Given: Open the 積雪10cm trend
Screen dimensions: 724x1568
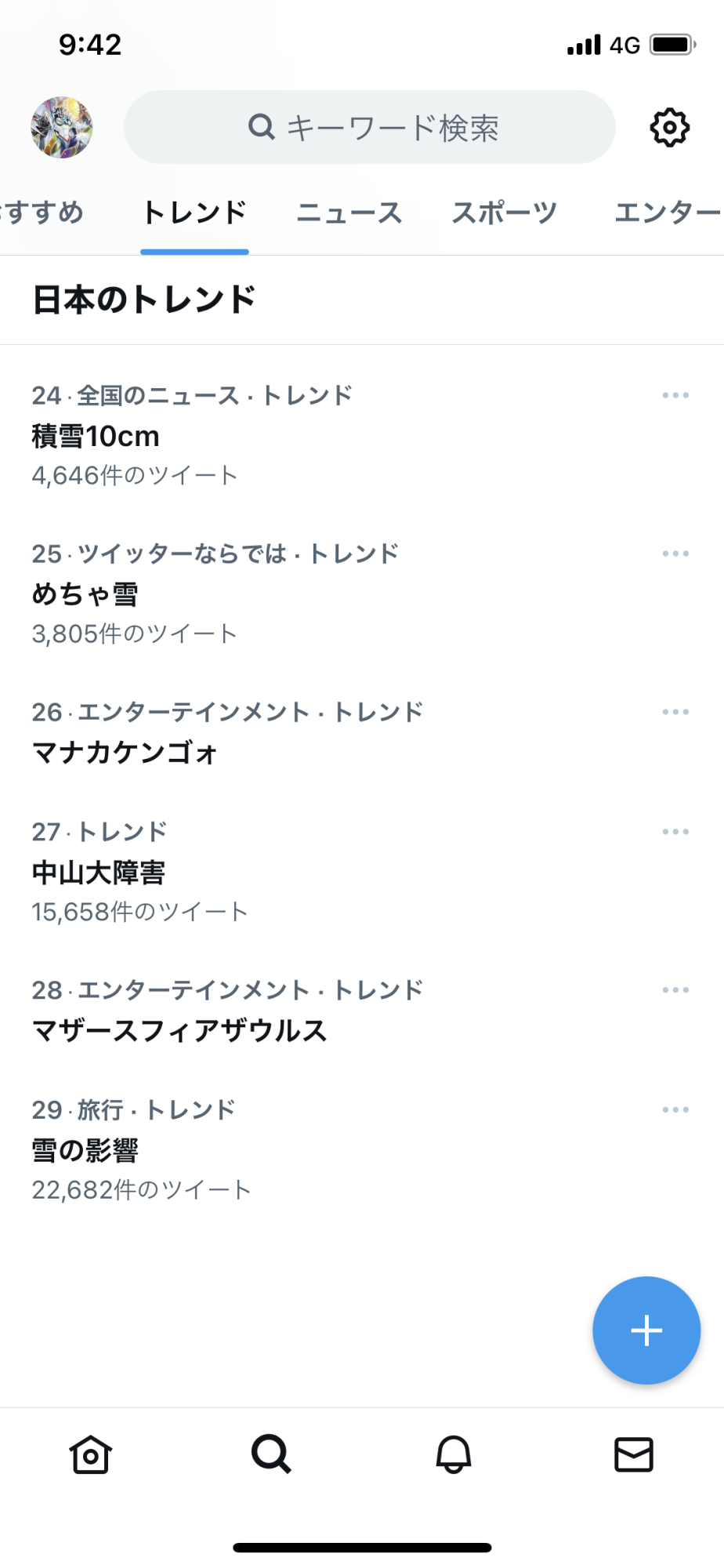Looking at the screenshot, I should coord(96,437).
